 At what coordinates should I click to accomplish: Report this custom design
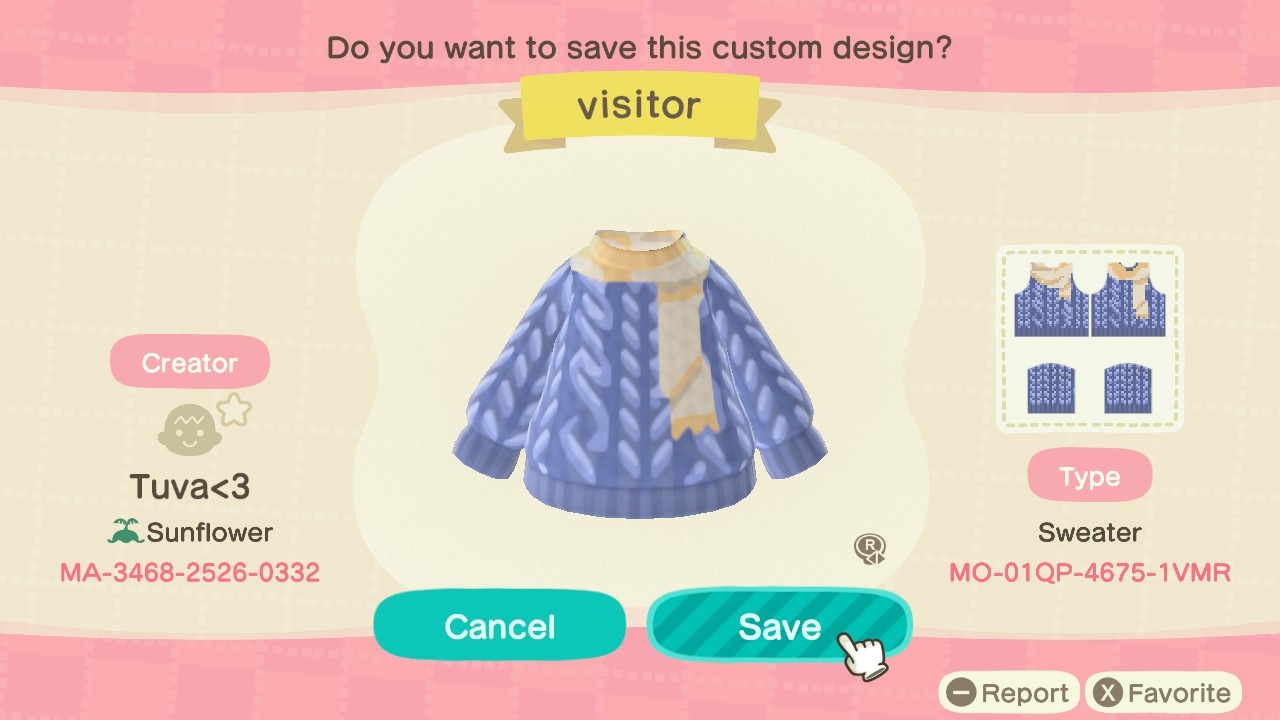pyautogui.click(x=1008, y=693)
